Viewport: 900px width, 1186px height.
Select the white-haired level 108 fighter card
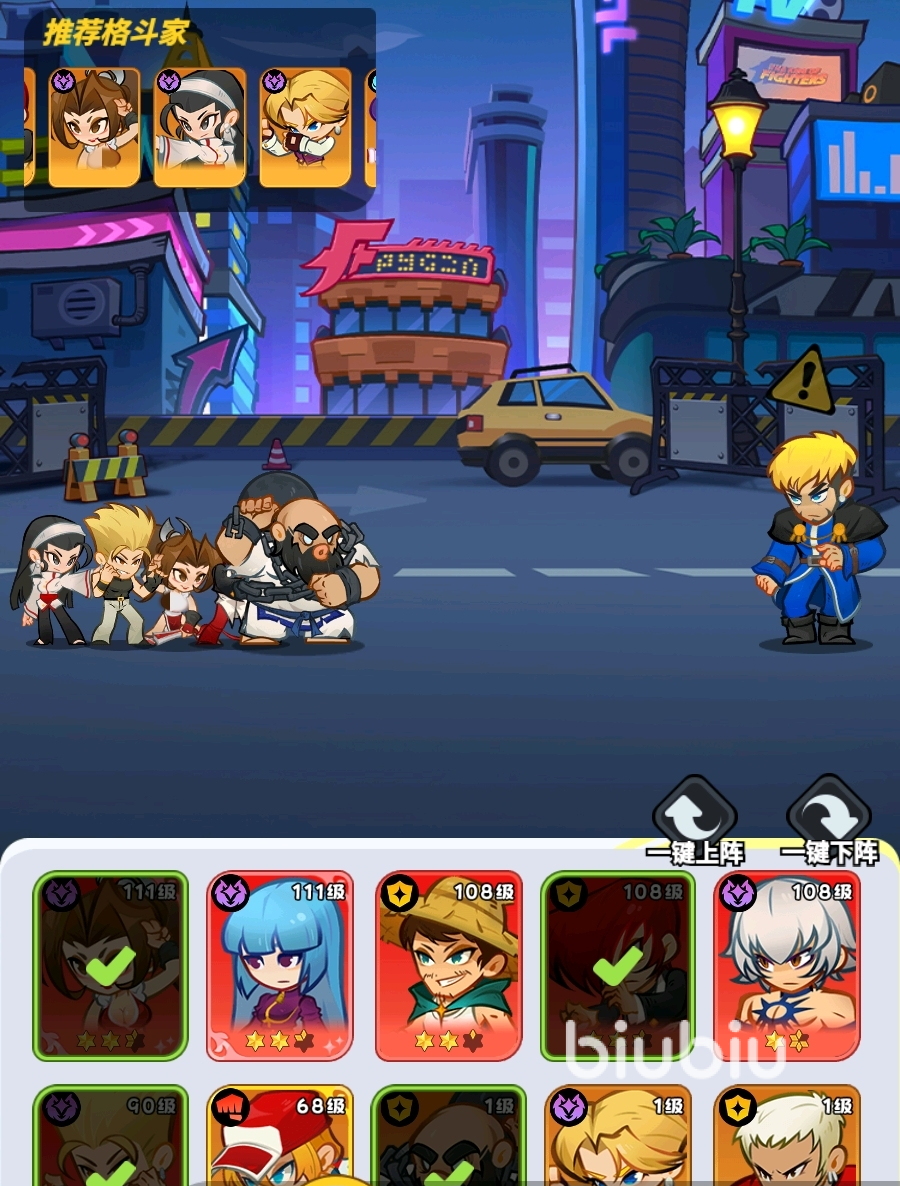[x=787, y=965]
